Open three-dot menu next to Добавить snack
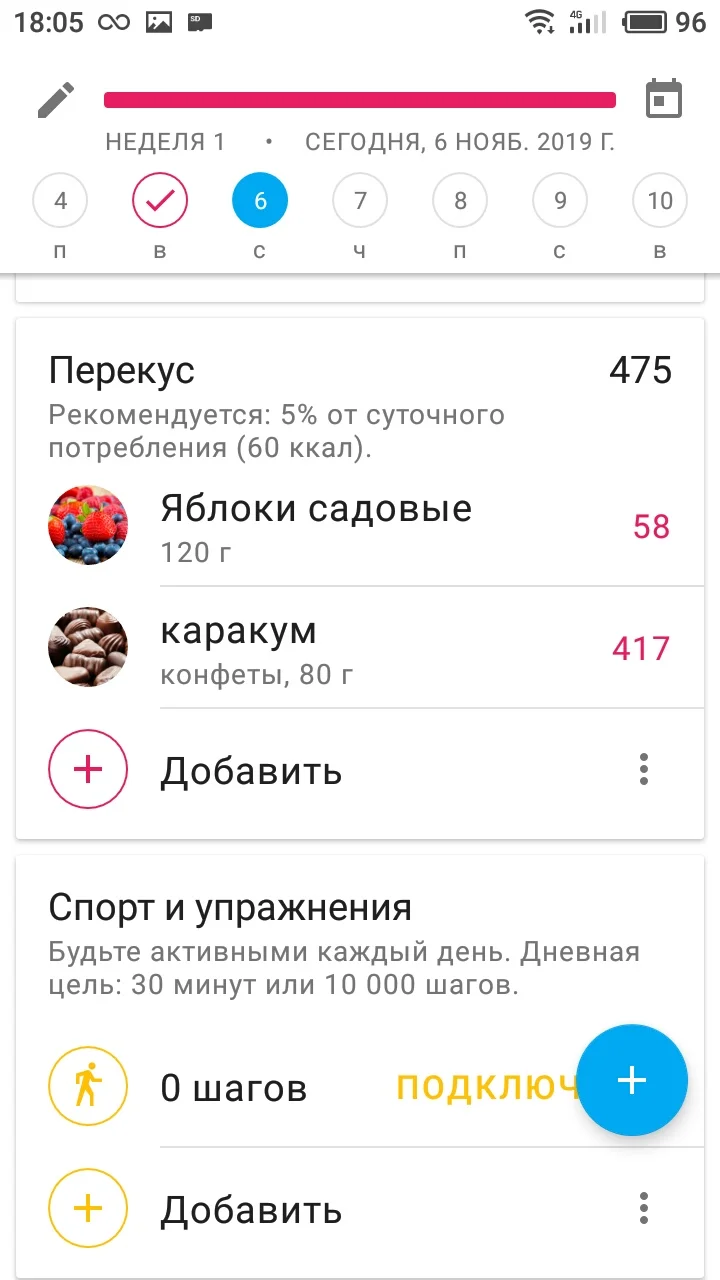Screen dimensions: 720x1280 pyautogui.click(x=643, y=770)
